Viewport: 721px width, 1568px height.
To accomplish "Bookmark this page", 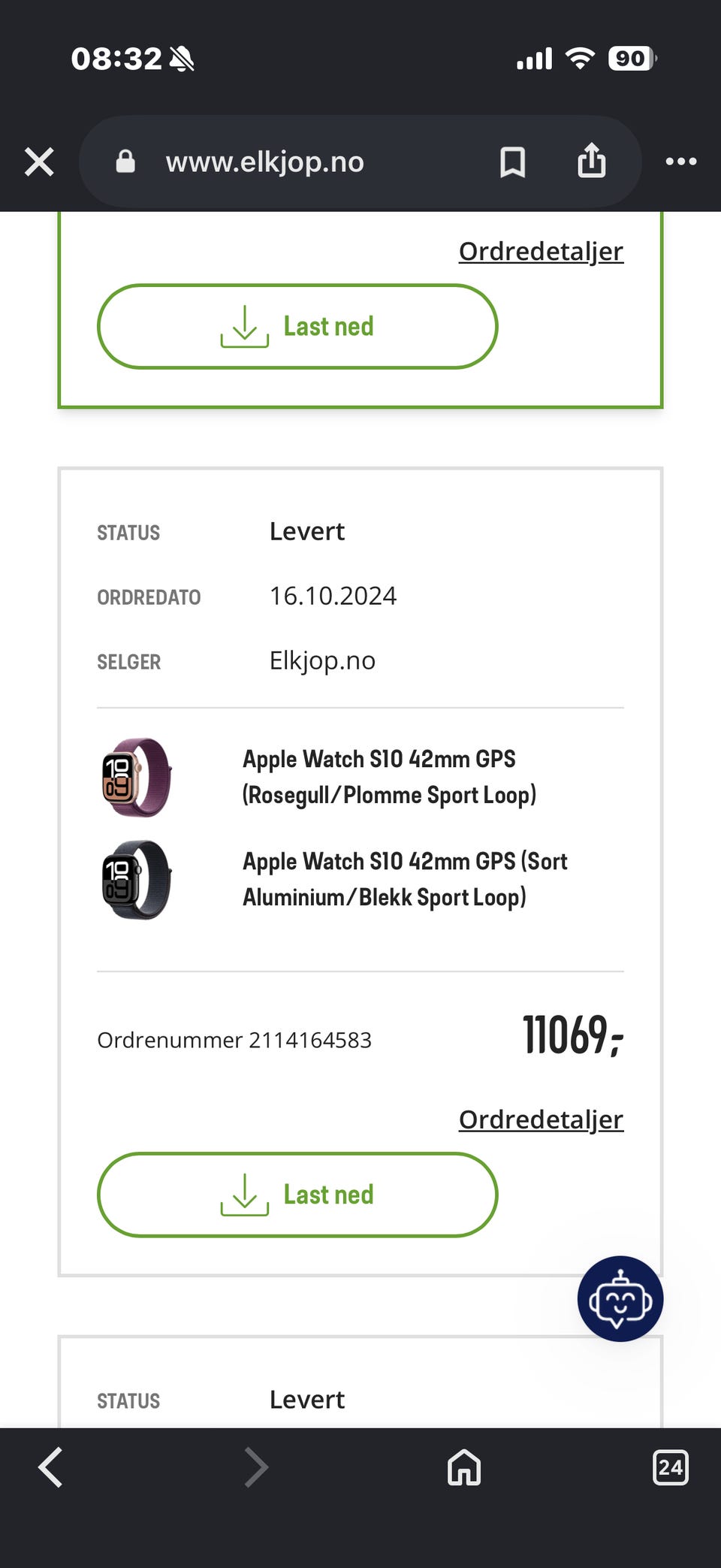I will [x=513, y=162].
